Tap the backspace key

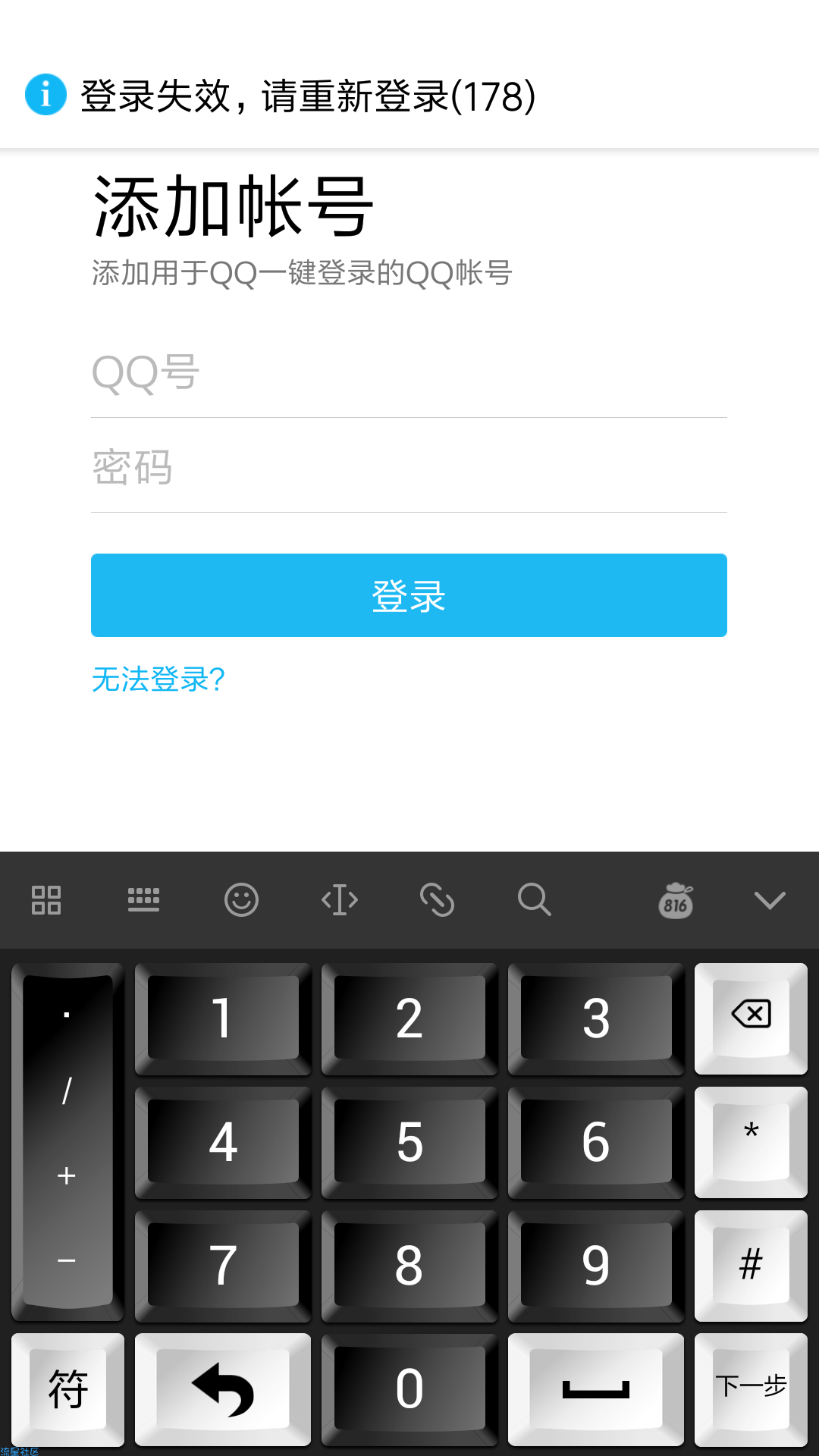point(751,1015)
